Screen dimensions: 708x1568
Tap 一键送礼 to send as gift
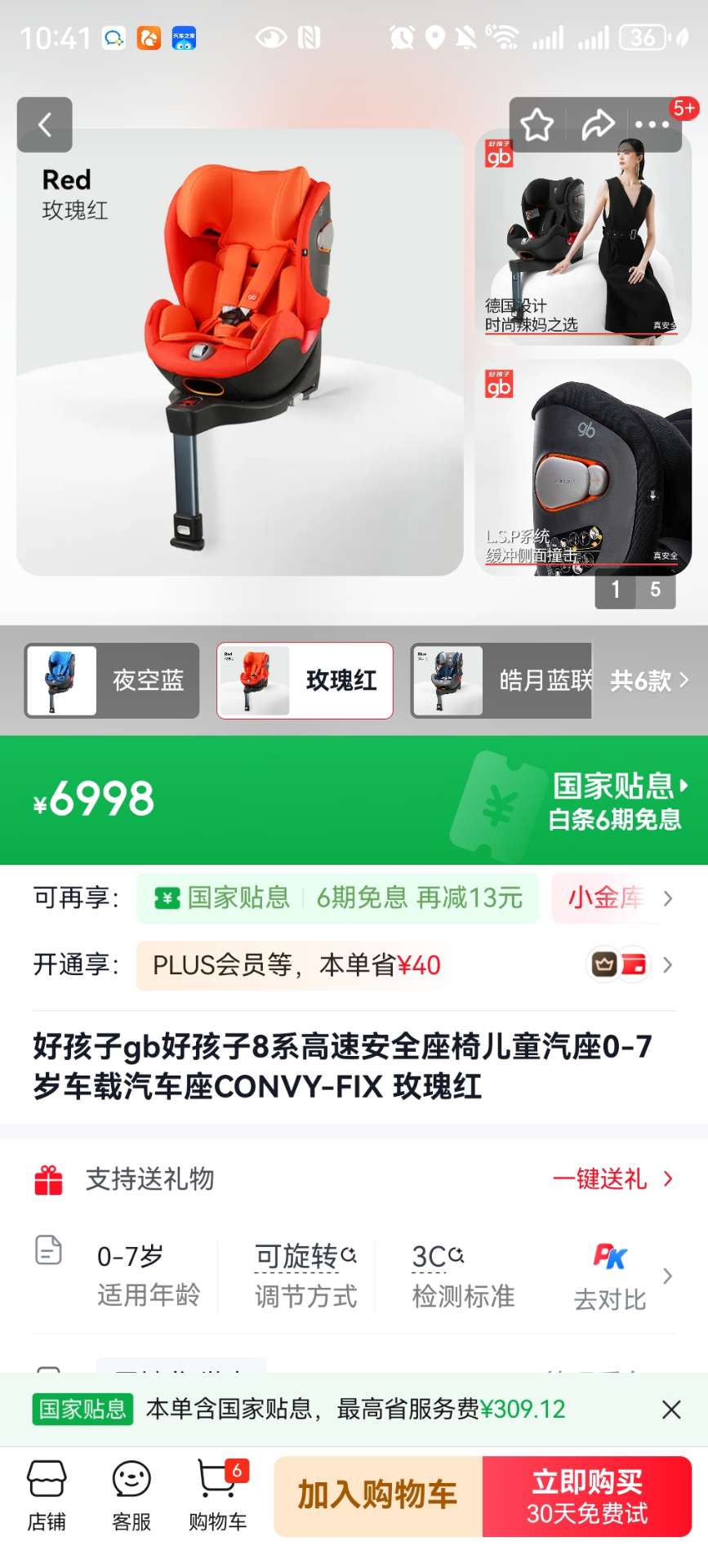tap(612, 1178)
